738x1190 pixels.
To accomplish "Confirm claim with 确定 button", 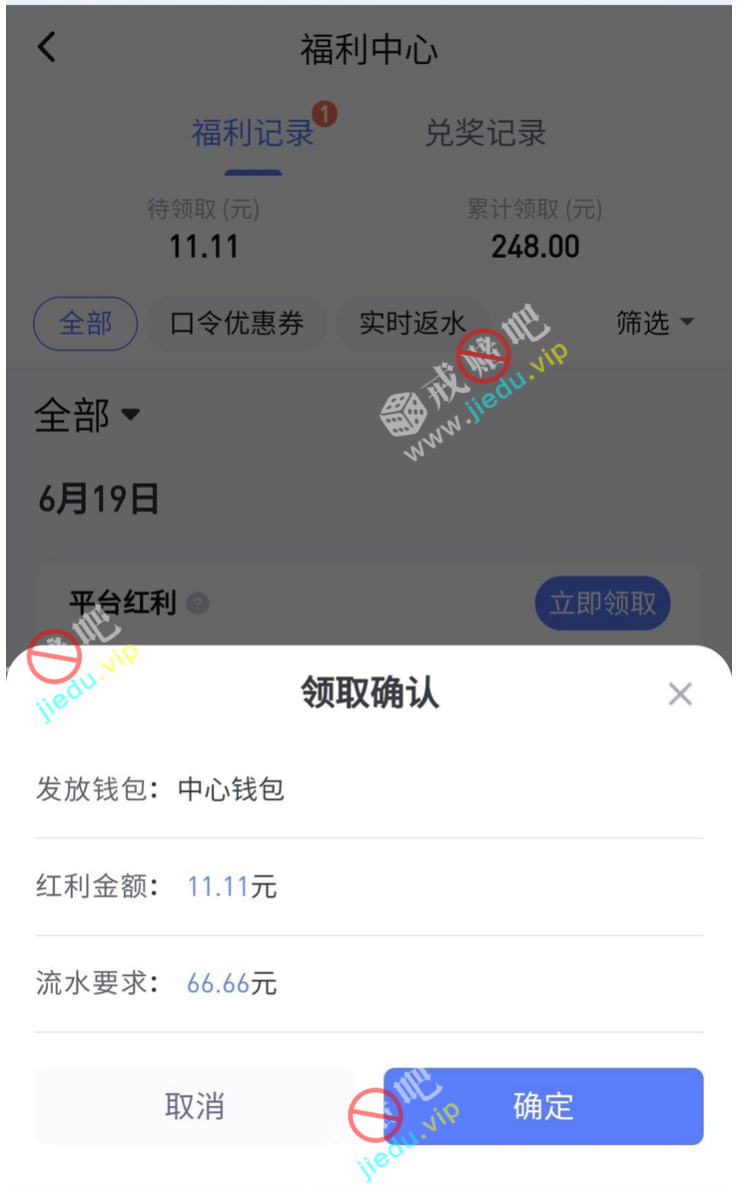I will coord(543,1106).
